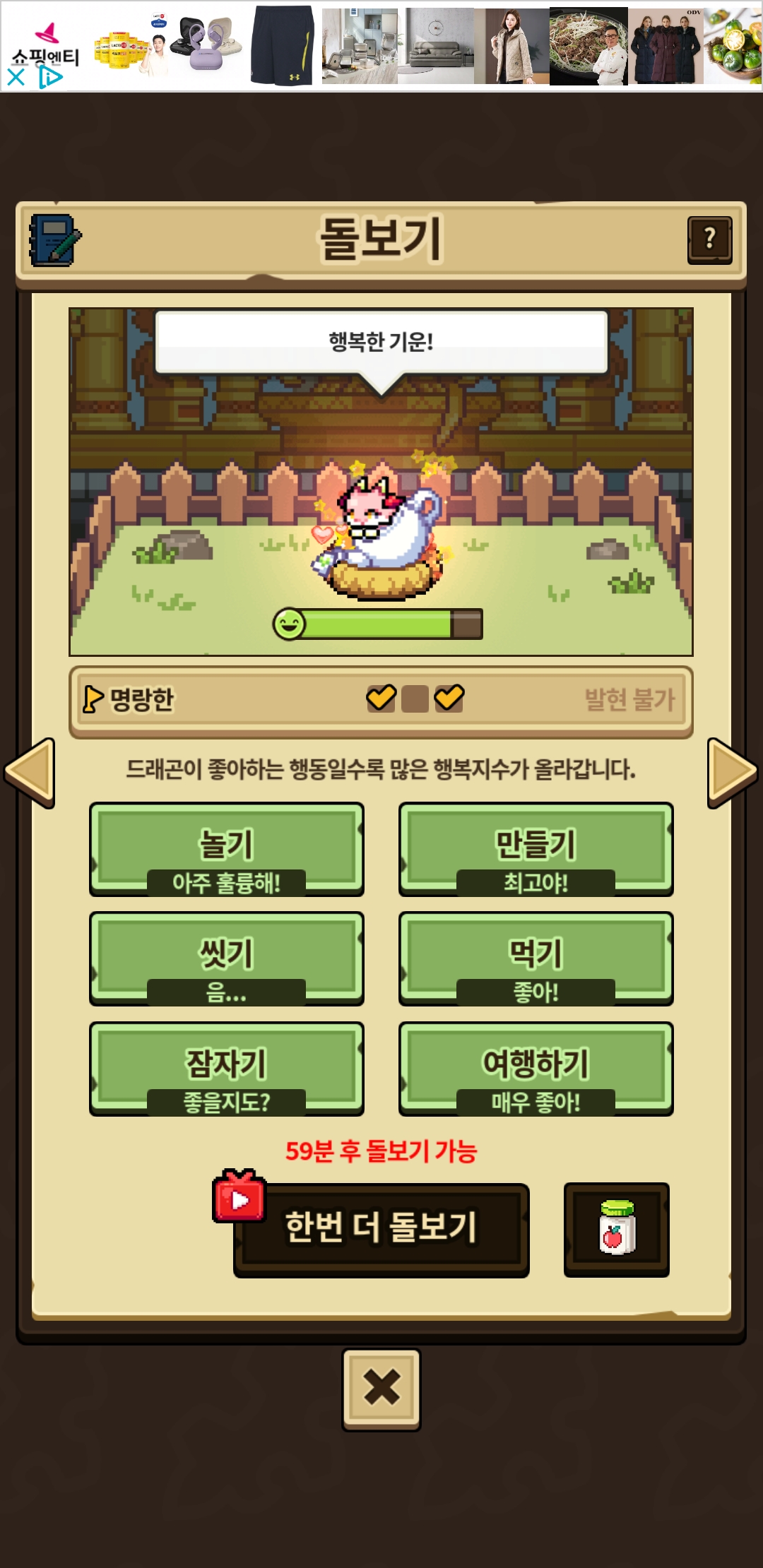
Task: Tap 한번 더 돌보기 to care again
Action: point(381,1229)
